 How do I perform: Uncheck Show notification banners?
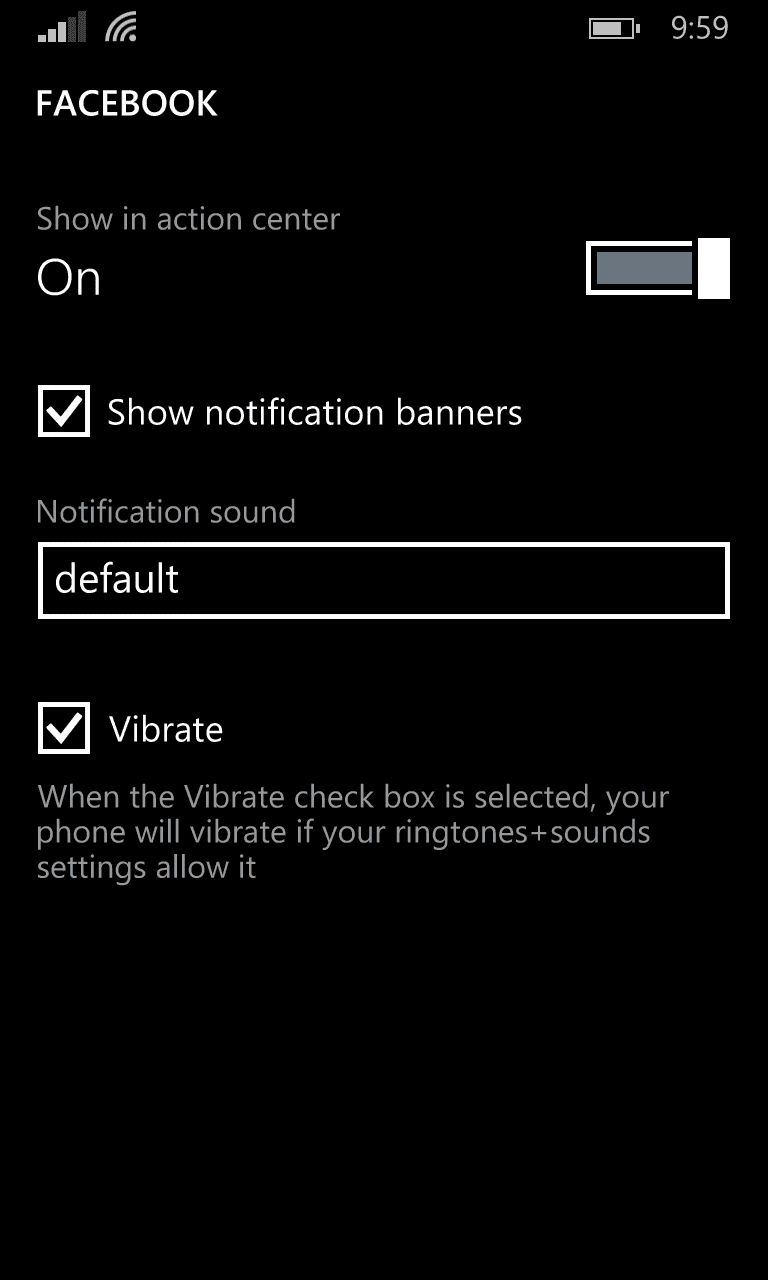64,411
